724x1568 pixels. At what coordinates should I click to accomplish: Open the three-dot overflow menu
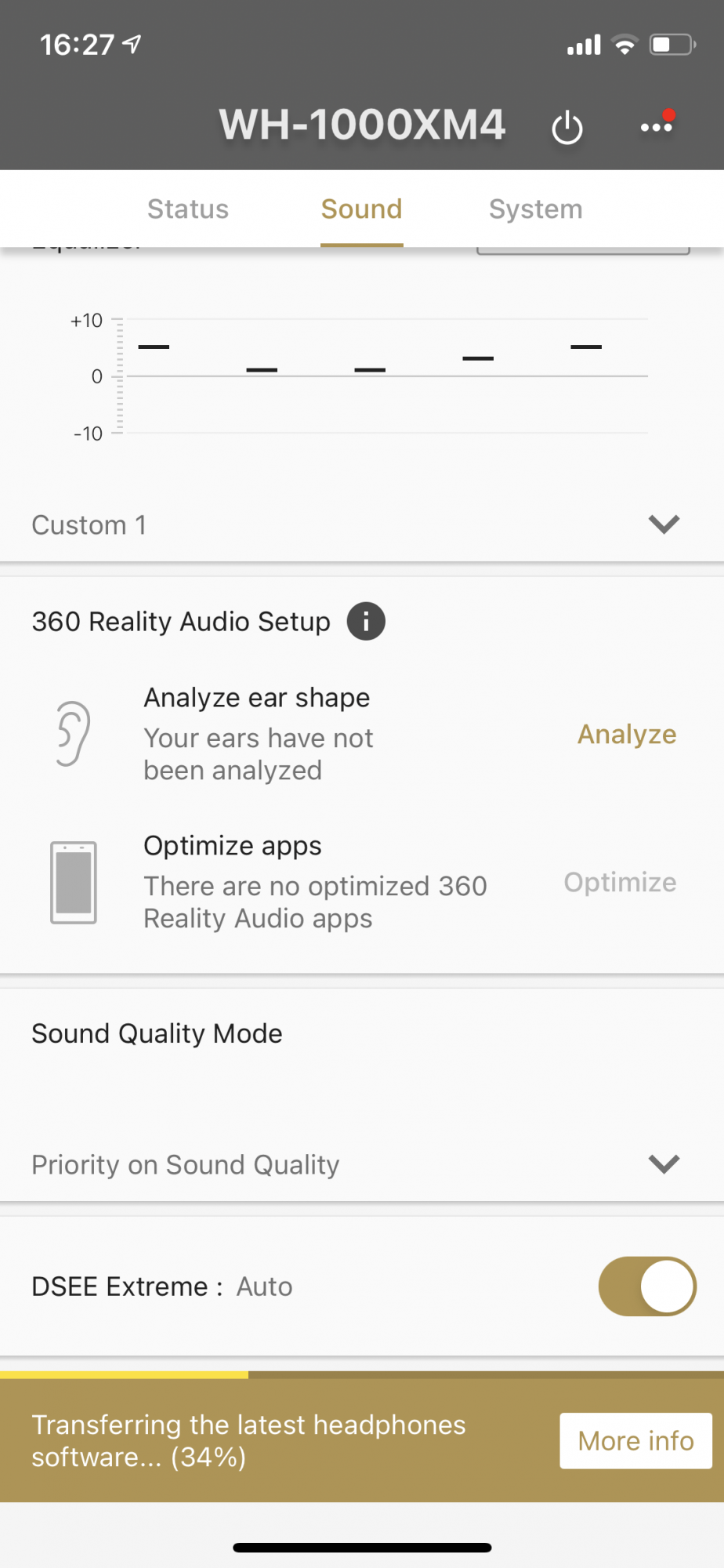[657, 127]
